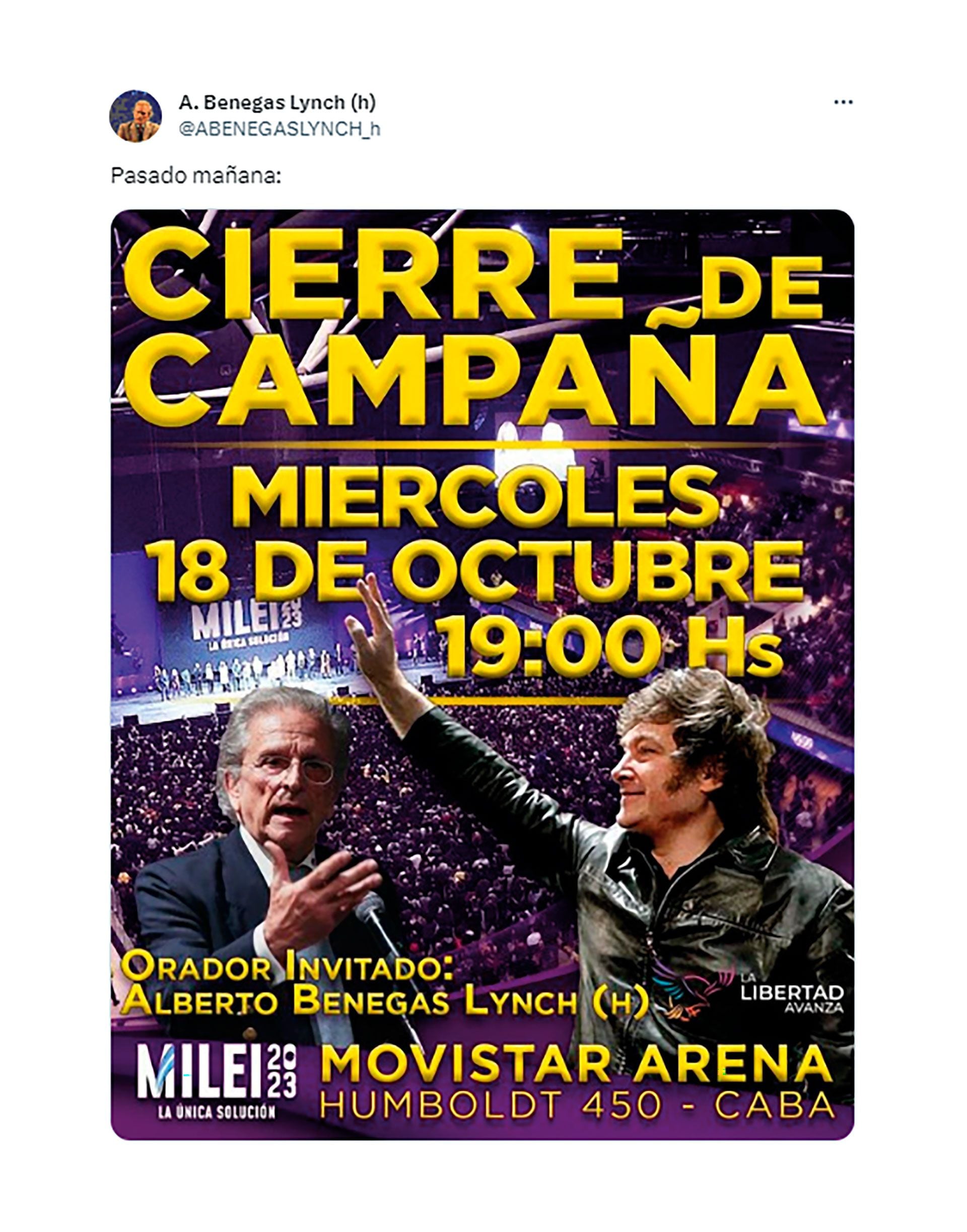Open the @ABENEGASLYNCH_h handle
Image resolution: width=967 pixels, height=1232 pixels.
pos(280,129)
